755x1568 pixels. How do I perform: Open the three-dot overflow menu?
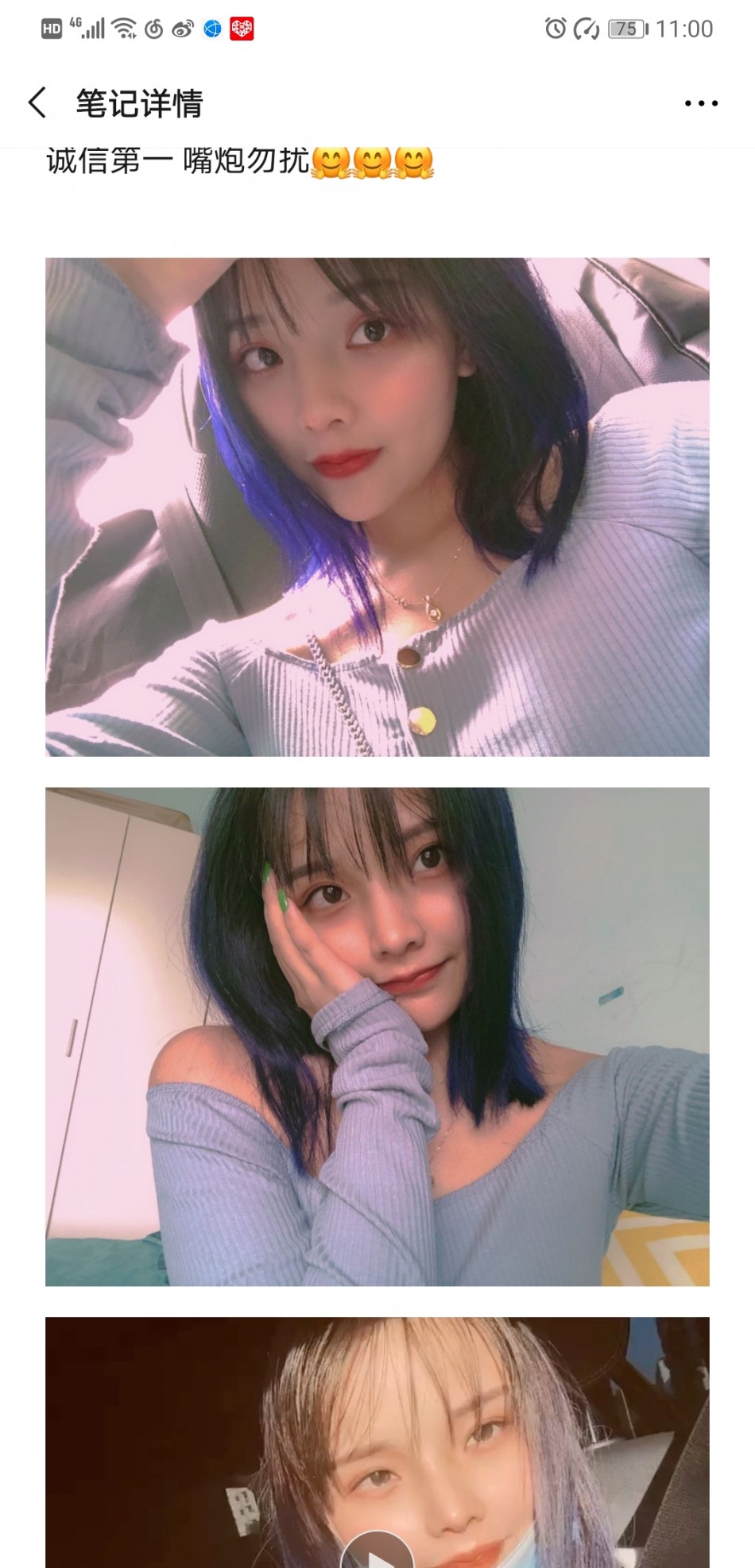point(701,103)
